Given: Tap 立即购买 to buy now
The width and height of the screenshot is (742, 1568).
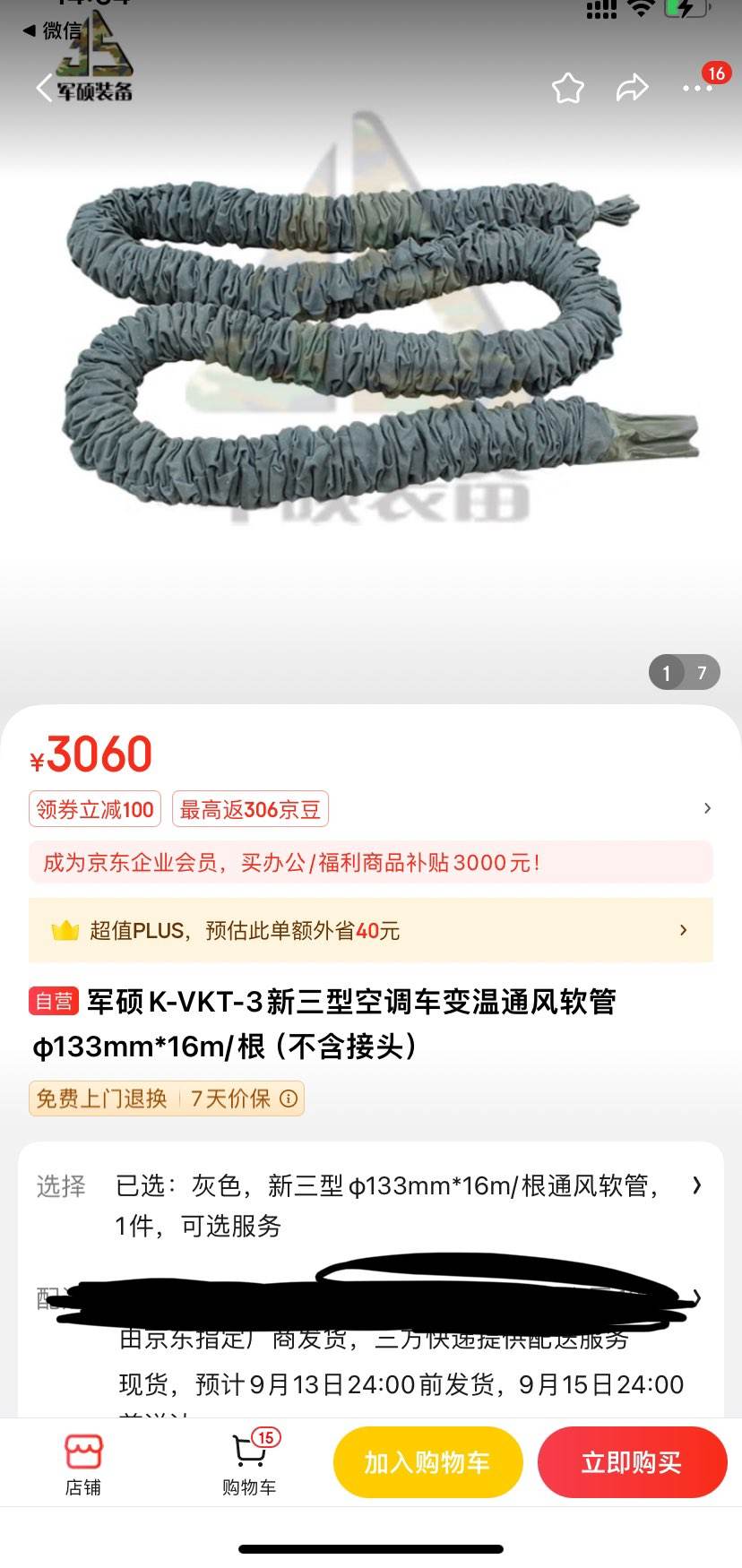Looking at the screenshot, I should point(632,1462).
